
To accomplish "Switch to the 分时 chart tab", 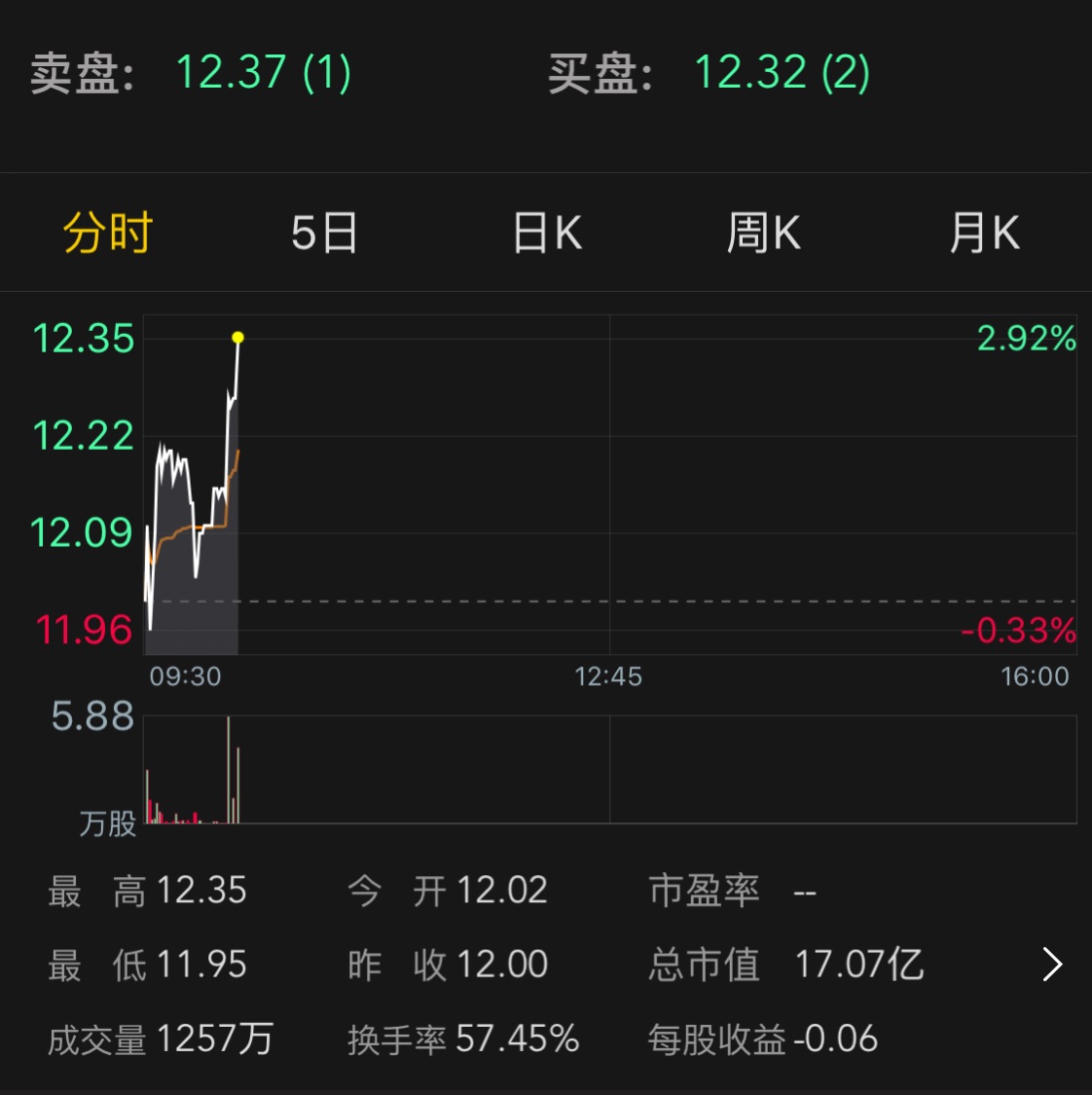I will point(108,234).
